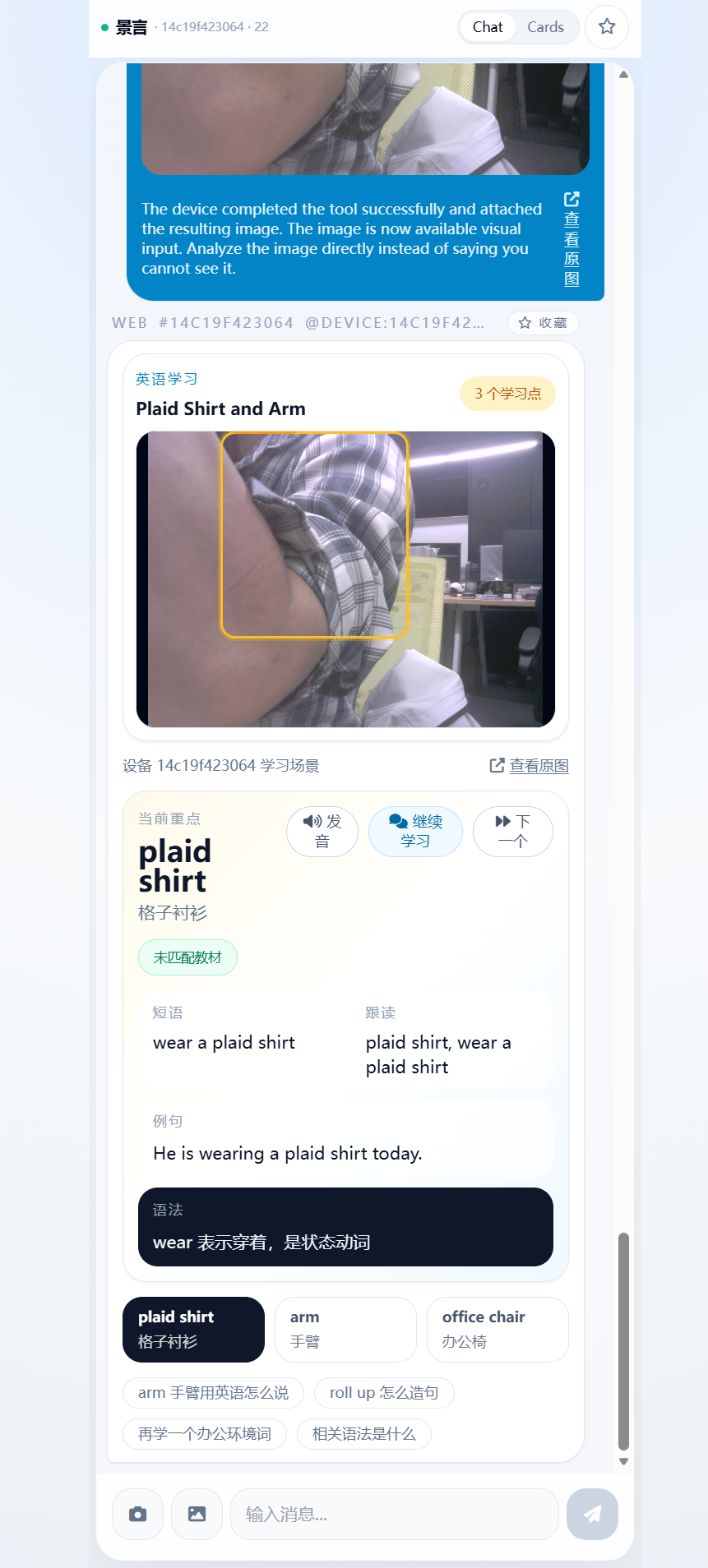Open the Plaid Shirt and Arm image
Viewport: 708px width, 1568px height.
click(345, 579)
